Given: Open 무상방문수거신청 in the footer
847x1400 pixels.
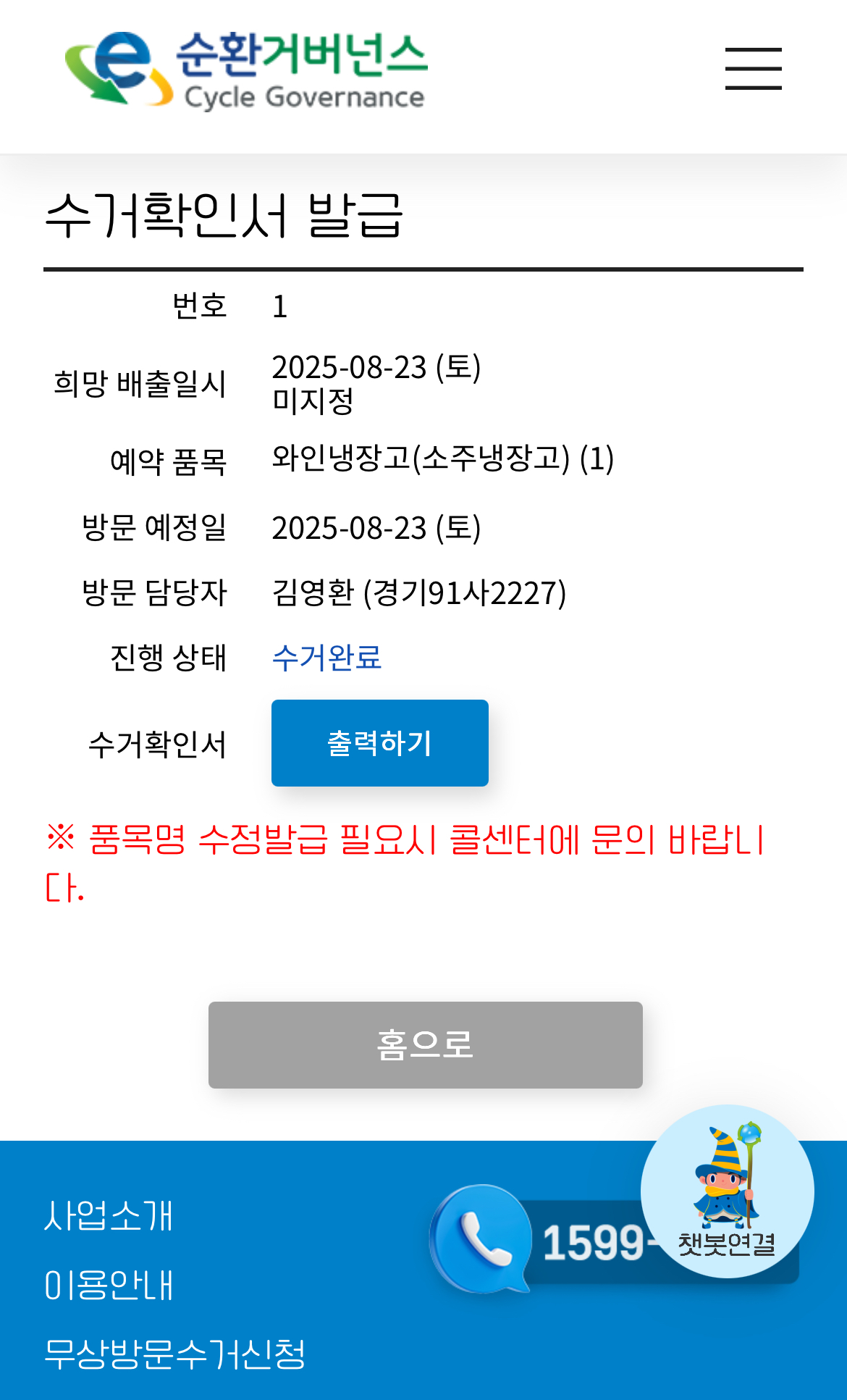Looking at the screenshot, I should coord(174,1354).
